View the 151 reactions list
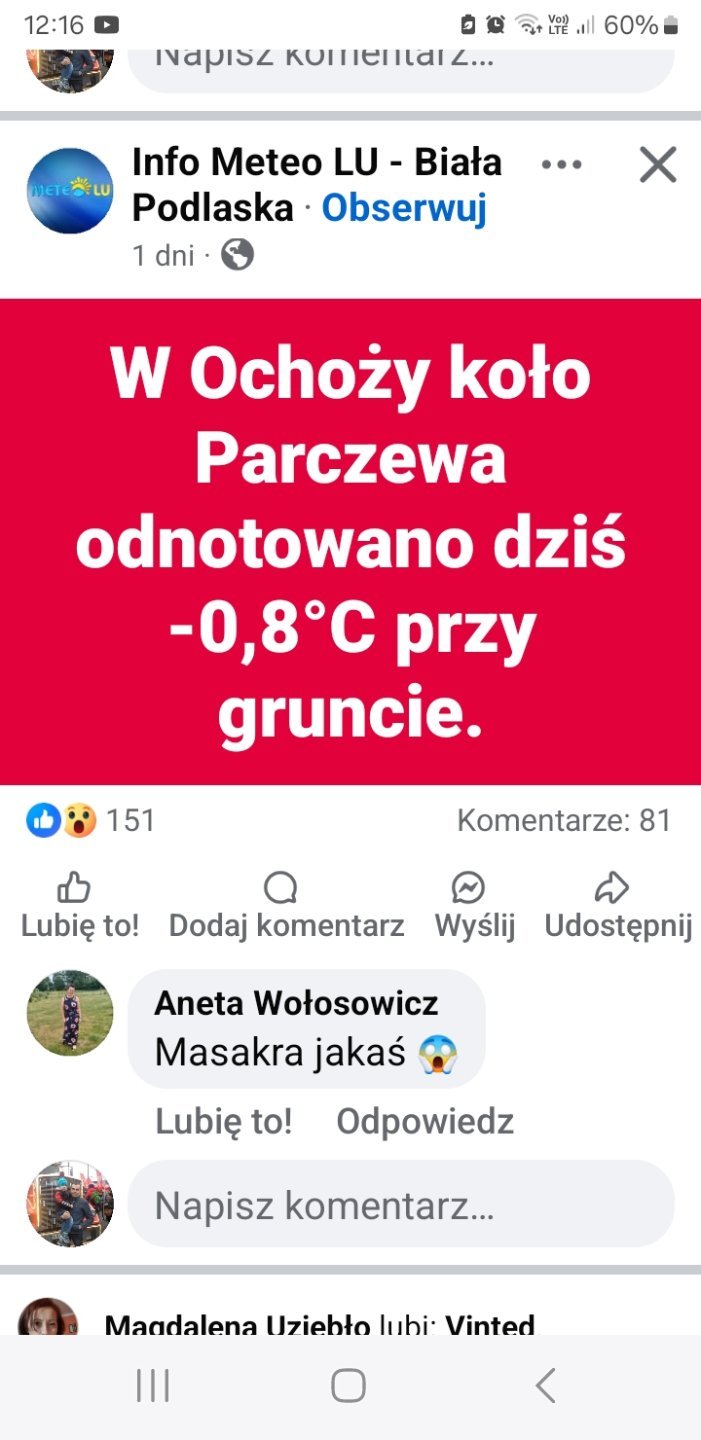 [91, 821]
